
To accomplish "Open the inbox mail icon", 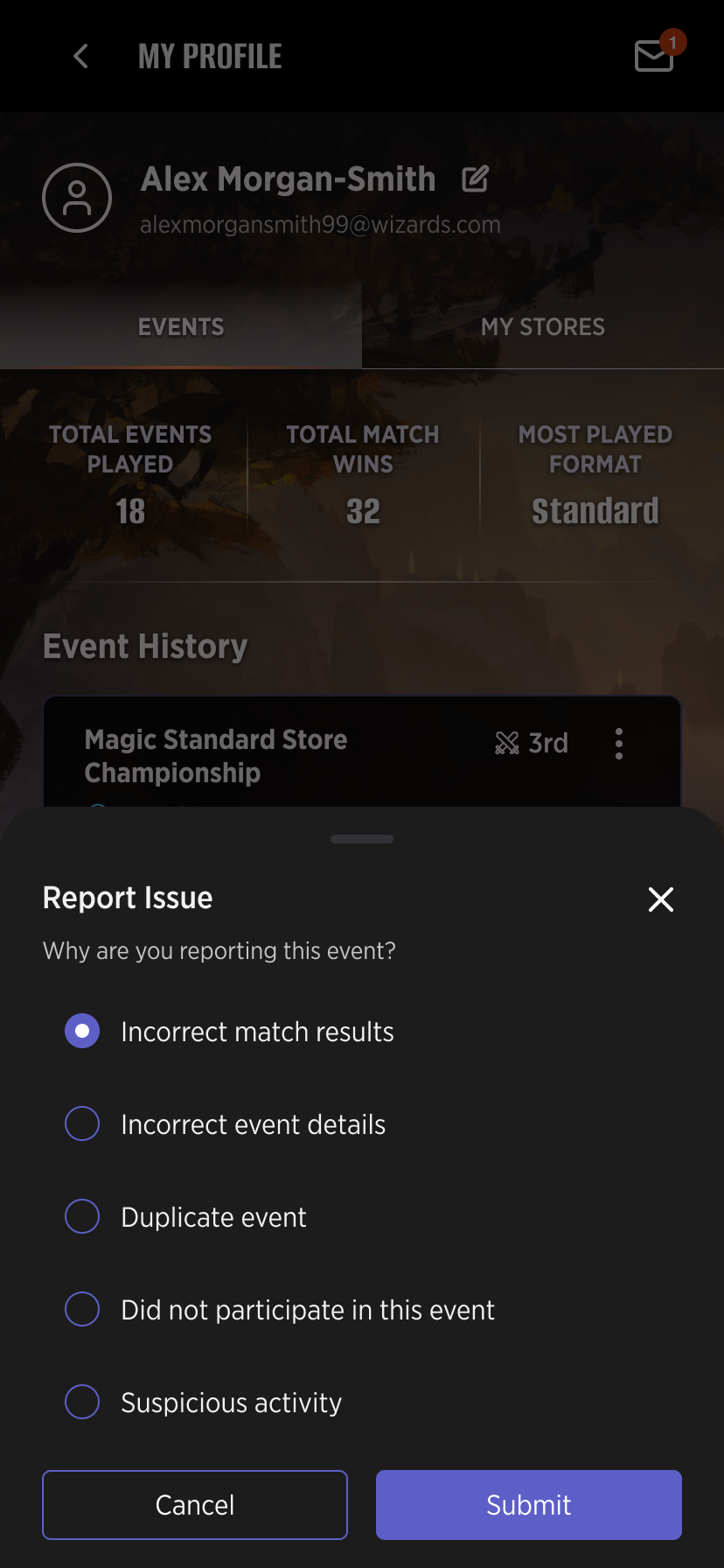I will pos(654,56).
